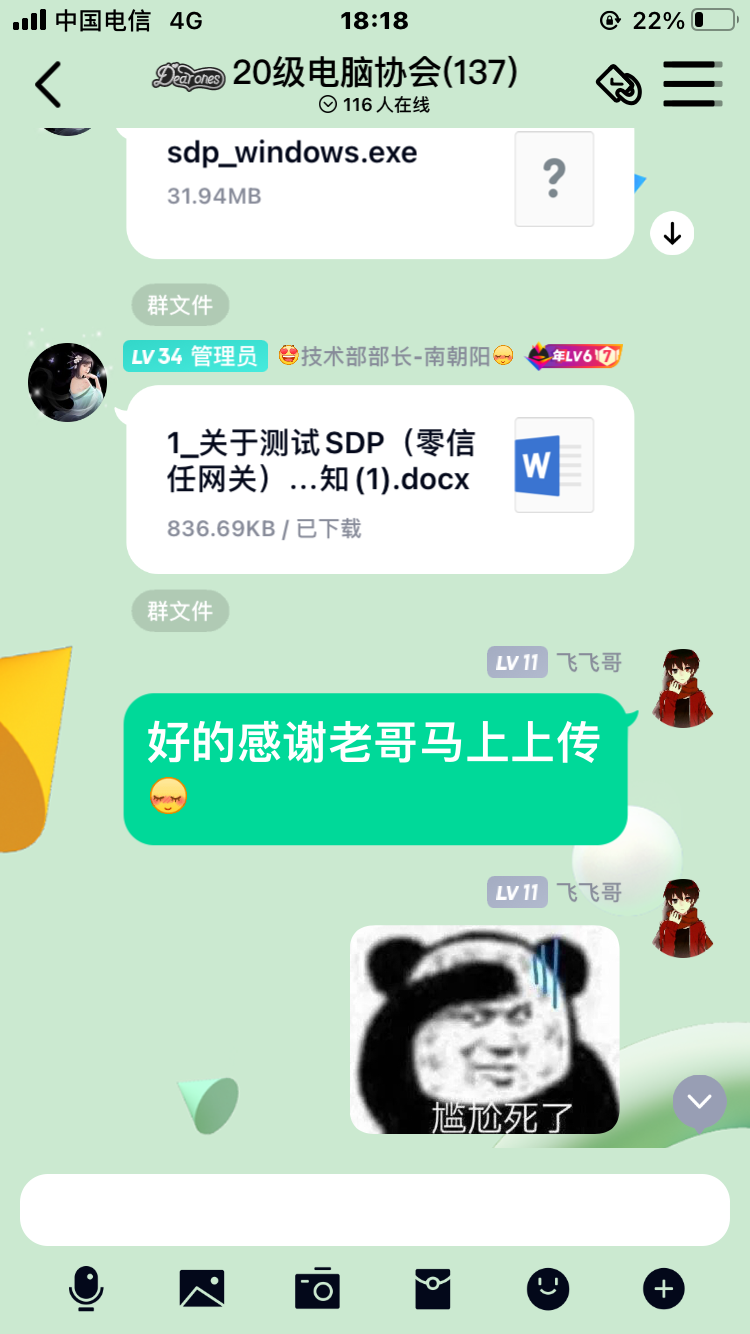Open the group chat menu

tap(691, 84)
